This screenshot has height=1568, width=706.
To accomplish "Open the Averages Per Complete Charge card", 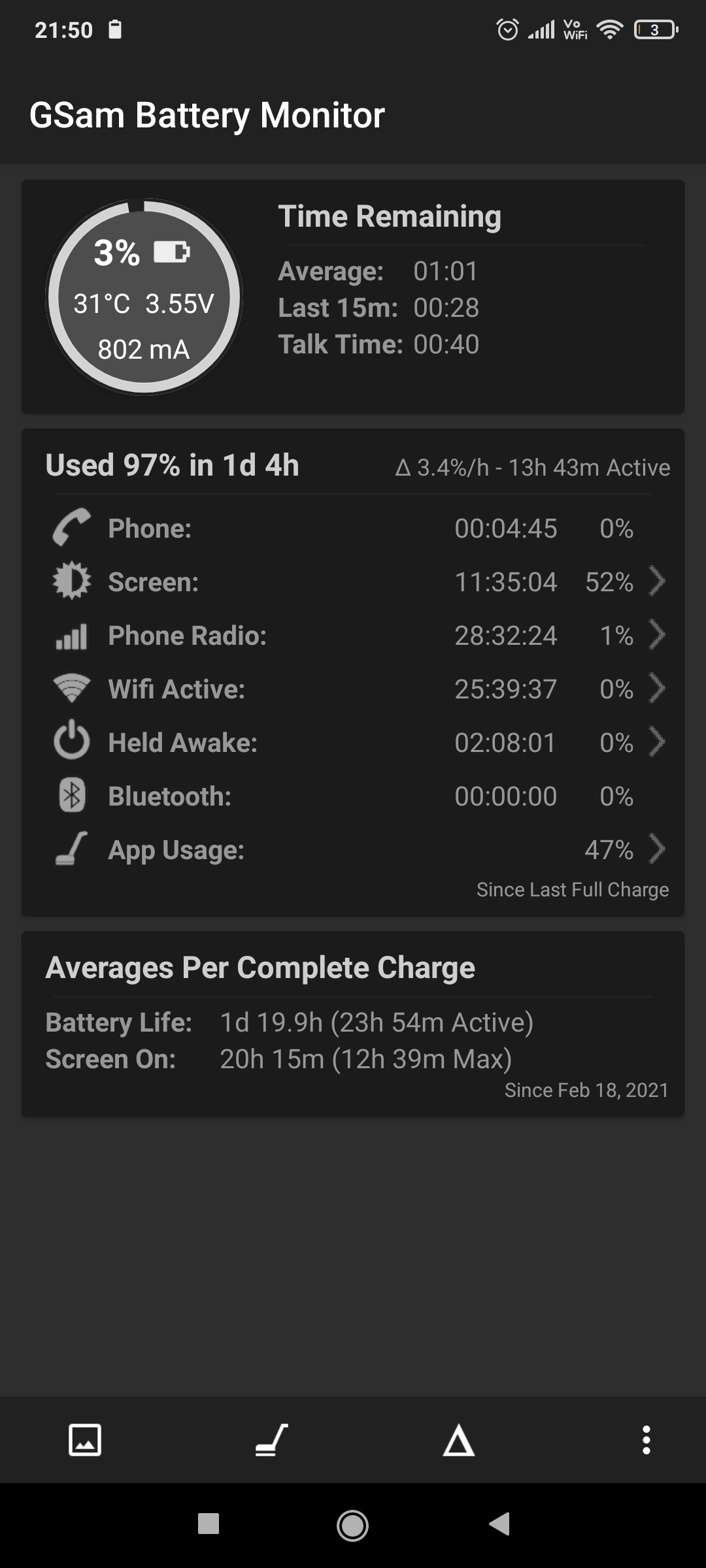I will point(353,1024).
